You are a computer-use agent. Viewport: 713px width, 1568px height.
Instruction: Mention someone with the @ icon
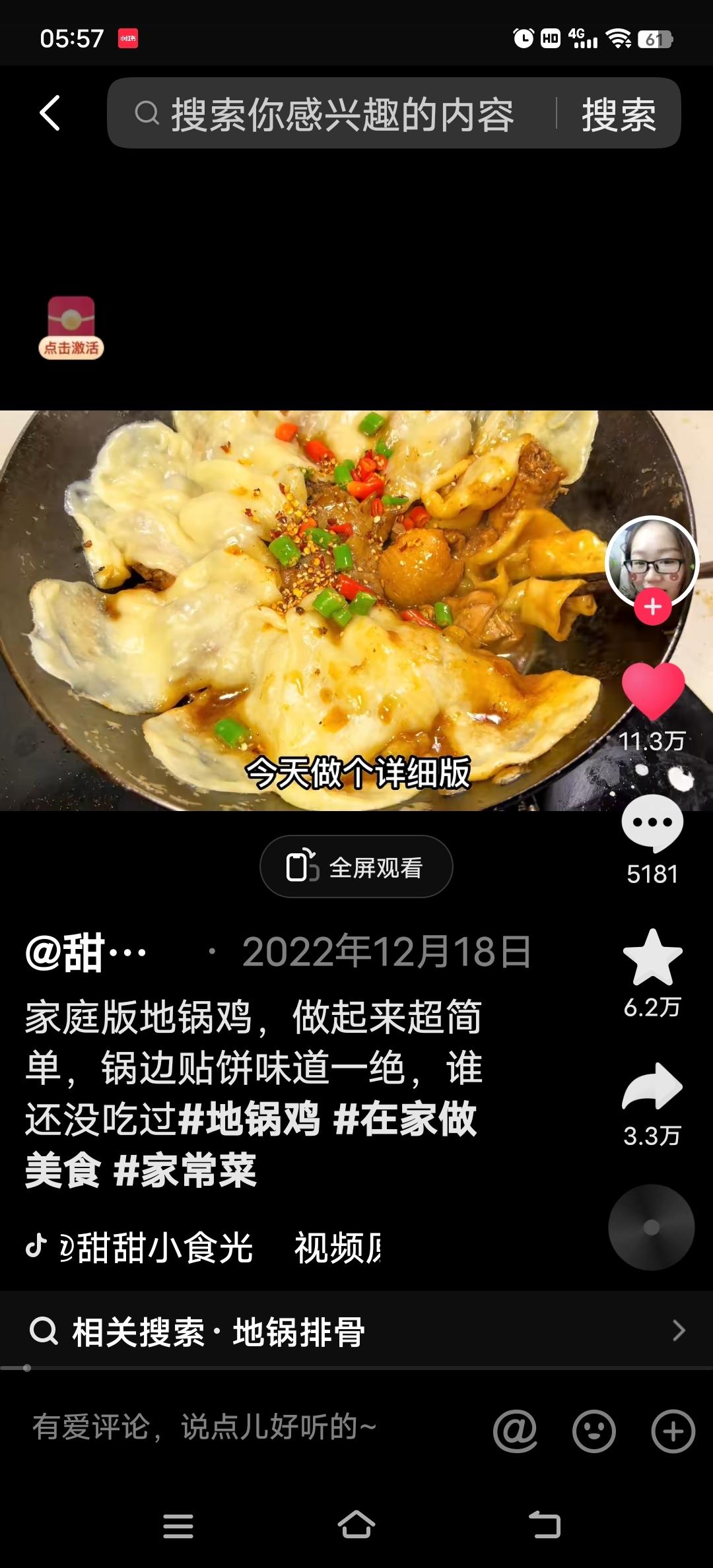click(x=515, y=1431)
